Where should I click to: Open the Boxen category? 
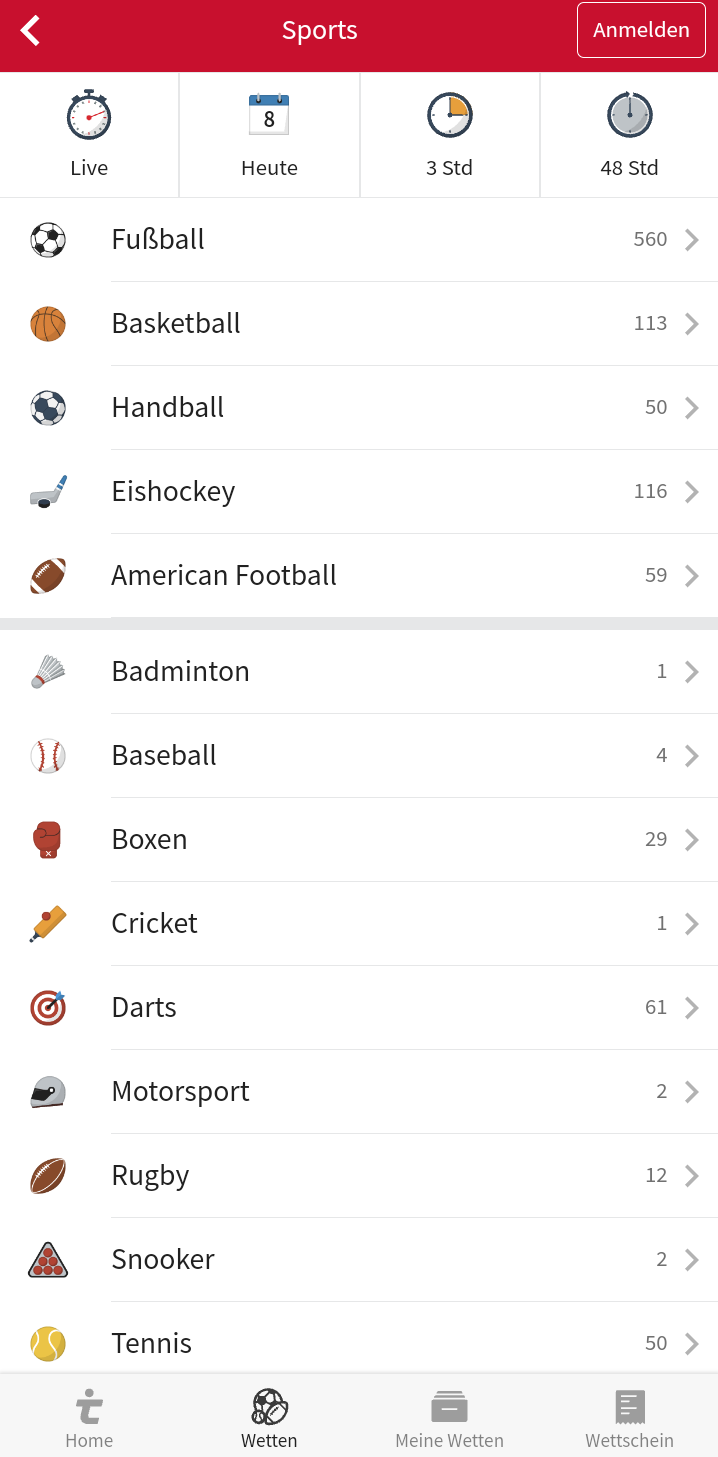coord(359,840)
